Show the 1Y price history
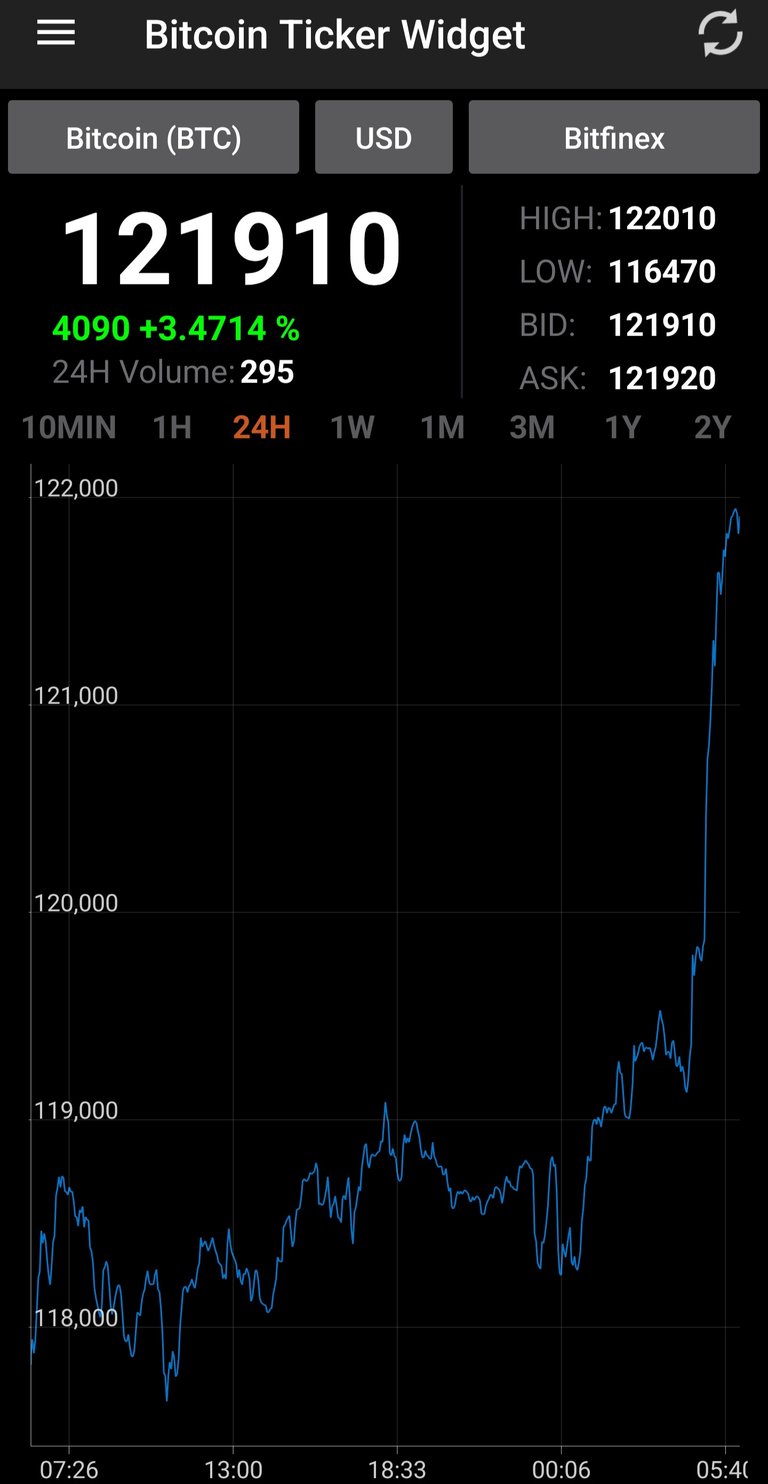Image resolution: width=768 pixels, height=1484 pixels. 622,428
